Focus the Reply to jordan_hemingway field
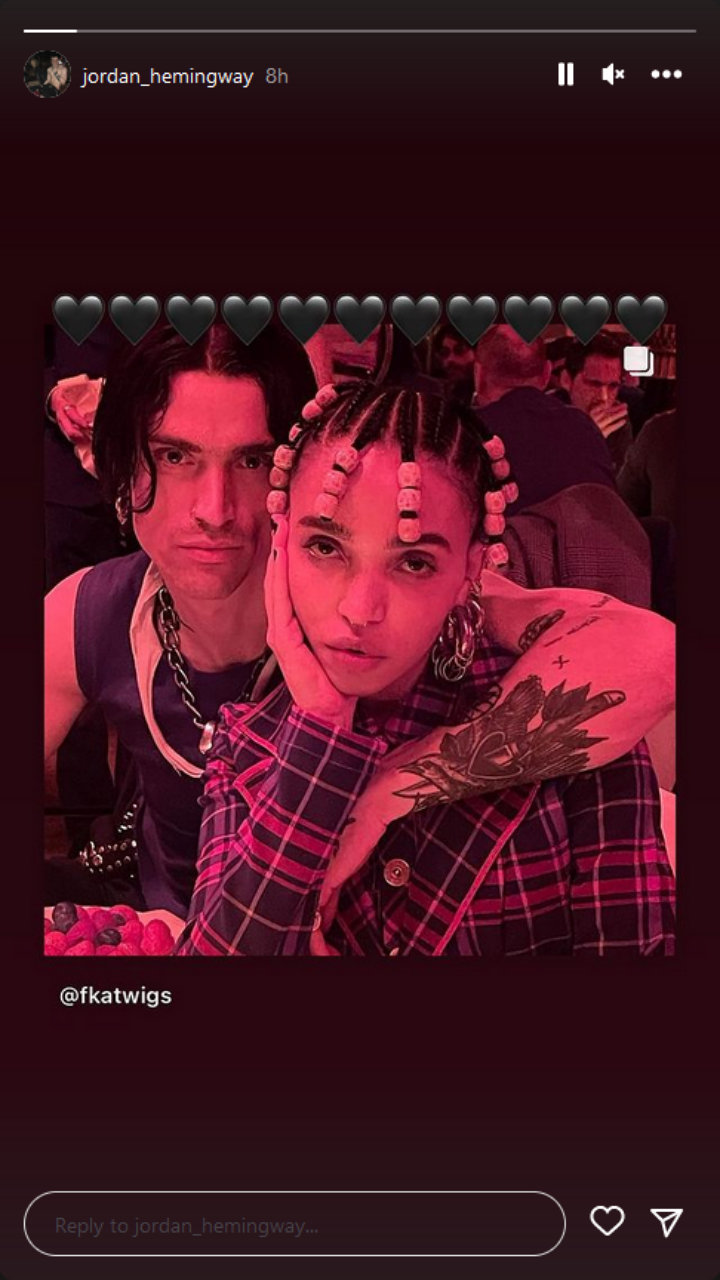Viewport: 720px width, 1280px height. [x=294, y=1224]
